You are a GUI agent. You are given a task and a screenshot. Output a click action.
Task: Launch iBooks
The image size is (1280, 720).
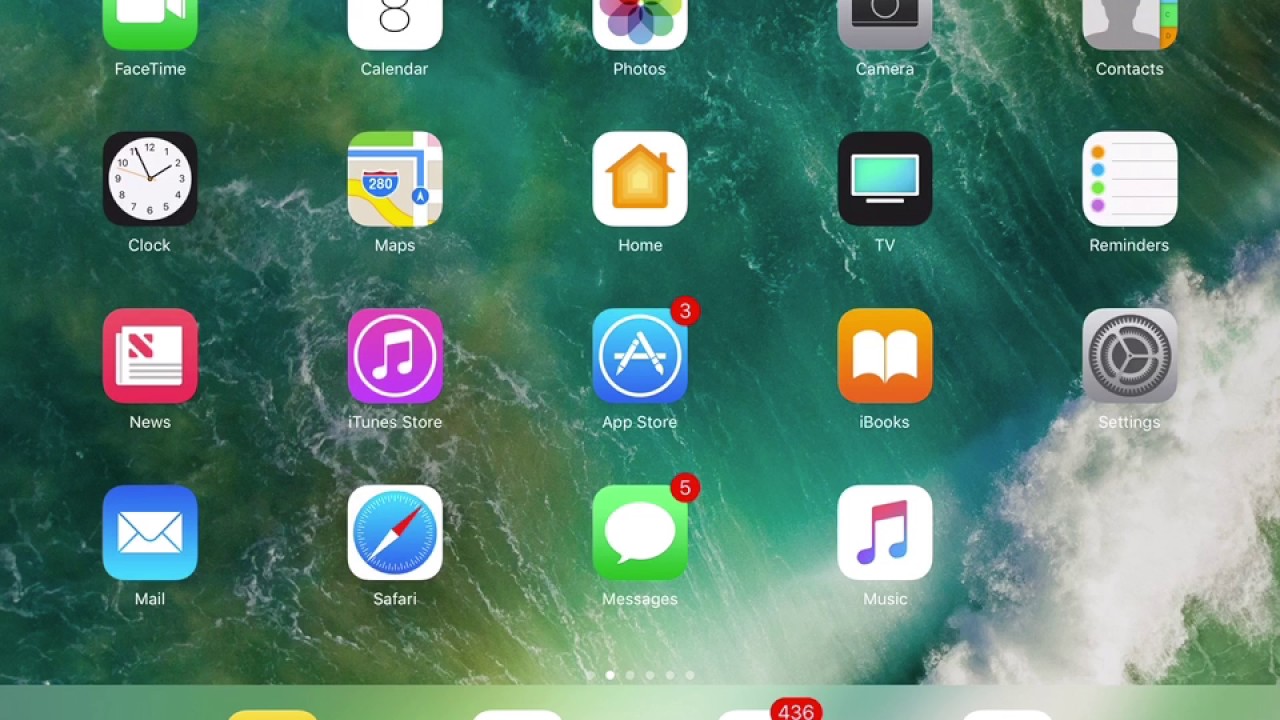pos(885,356)
